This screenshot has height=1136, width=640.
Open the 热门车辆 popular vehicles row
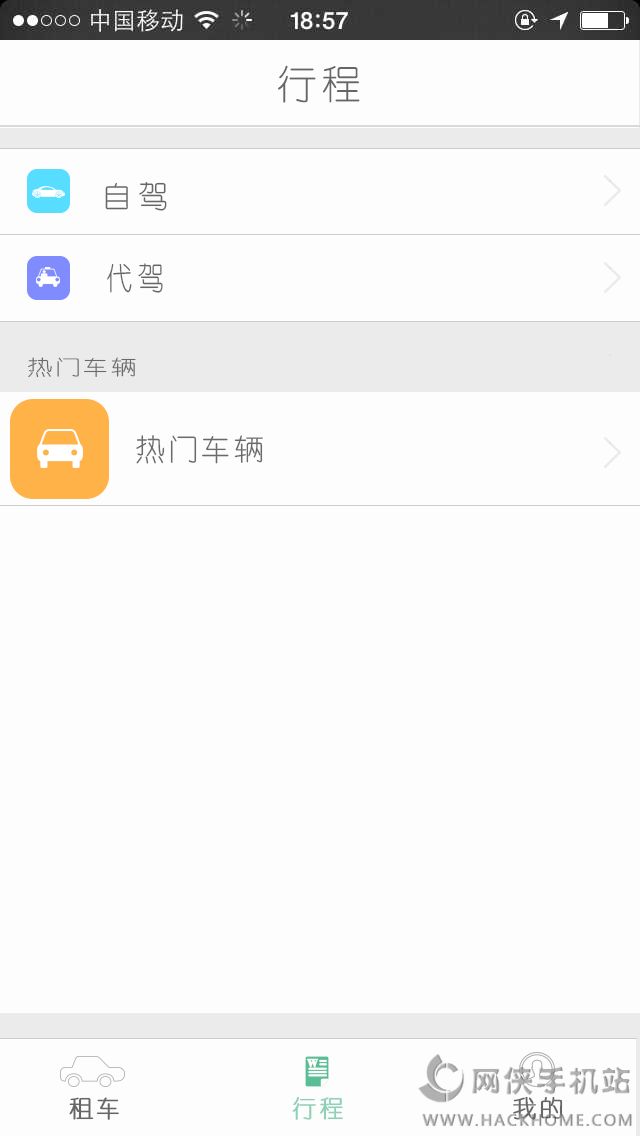tap(320, 449)
